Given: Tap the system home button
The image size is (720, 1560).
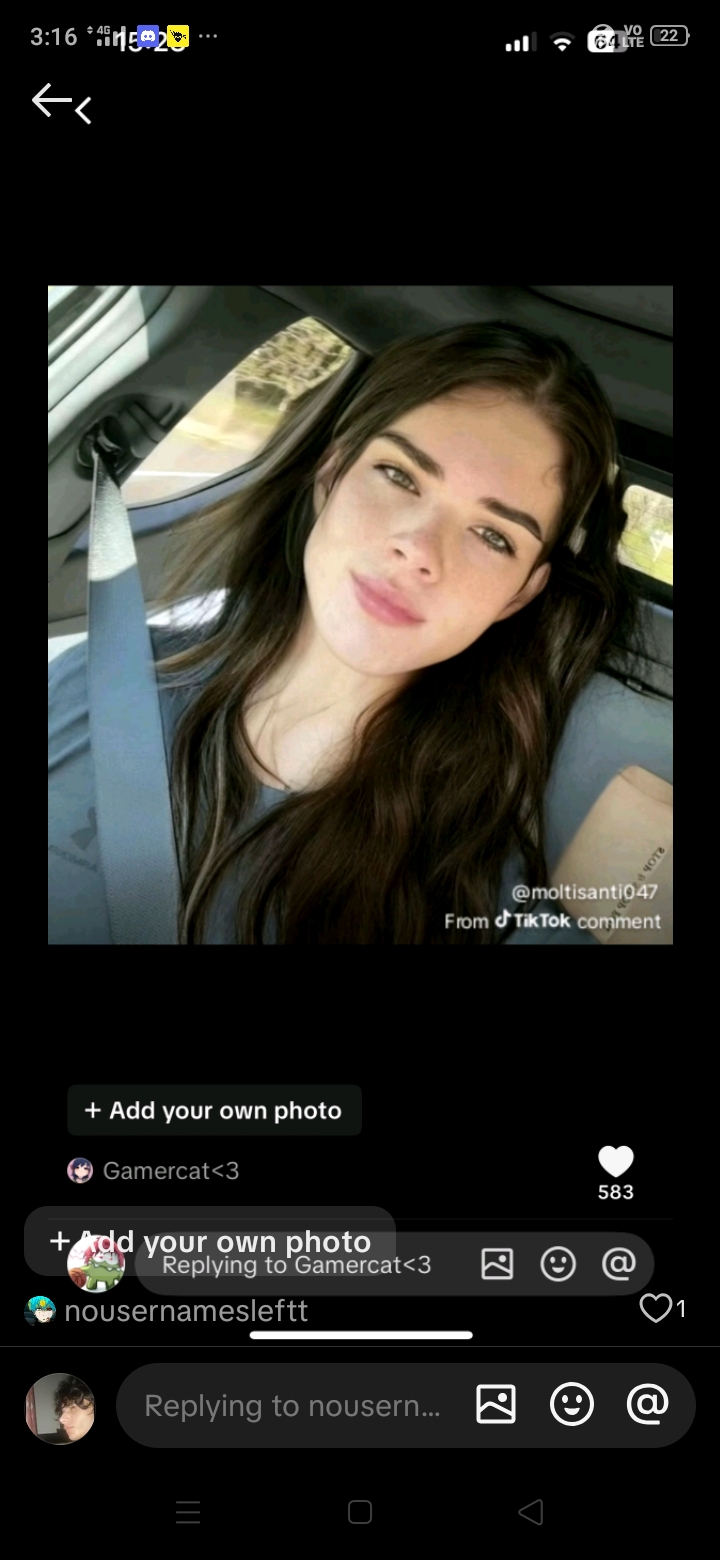Looking at the screenshot, I should tap(360, 1512).
